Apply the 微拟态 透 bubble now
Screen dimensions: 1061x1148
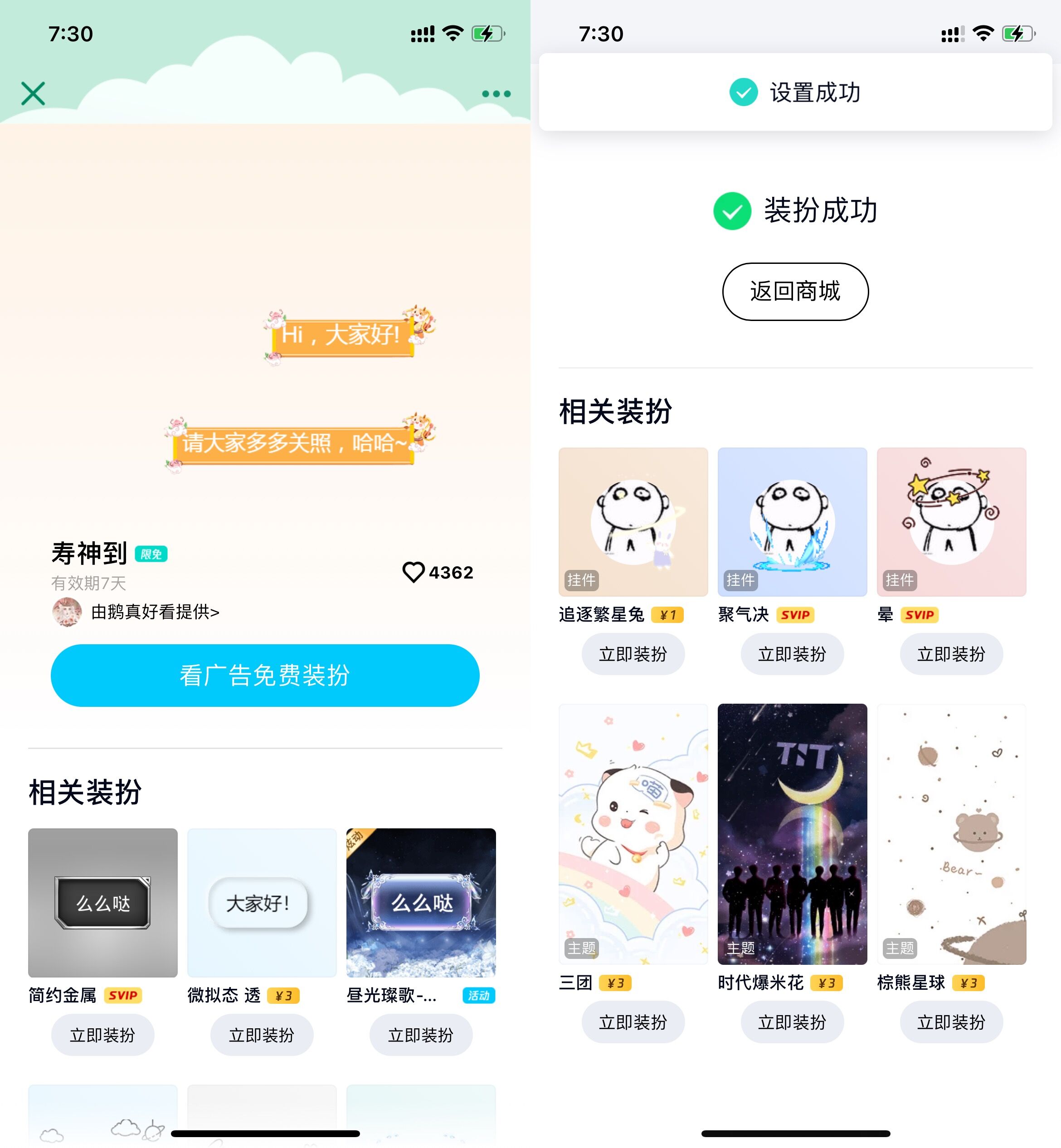coord(262,1035)
